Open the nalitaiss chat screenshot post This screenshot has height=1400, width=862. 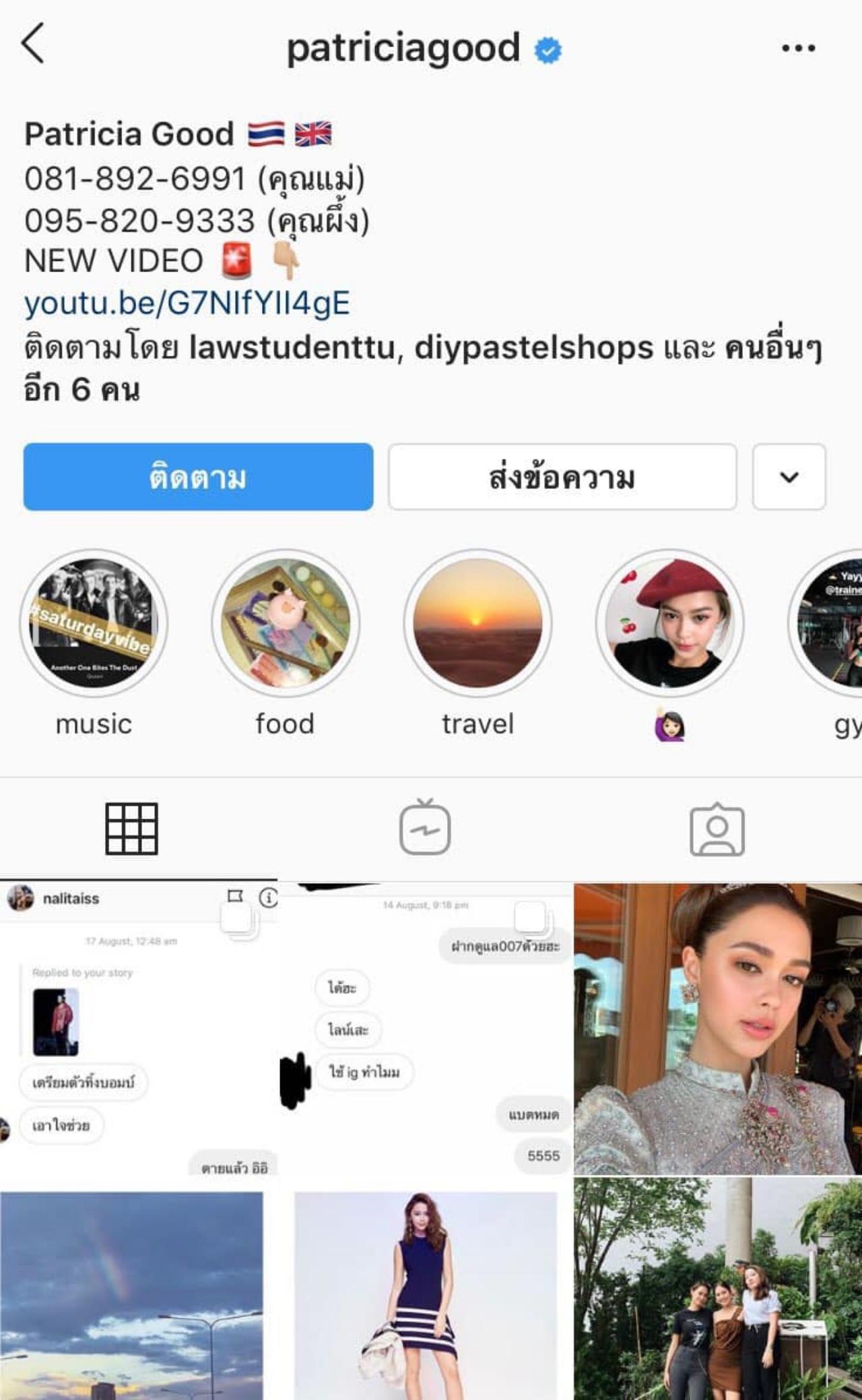pyautogui.click(x=138, y=1029)
